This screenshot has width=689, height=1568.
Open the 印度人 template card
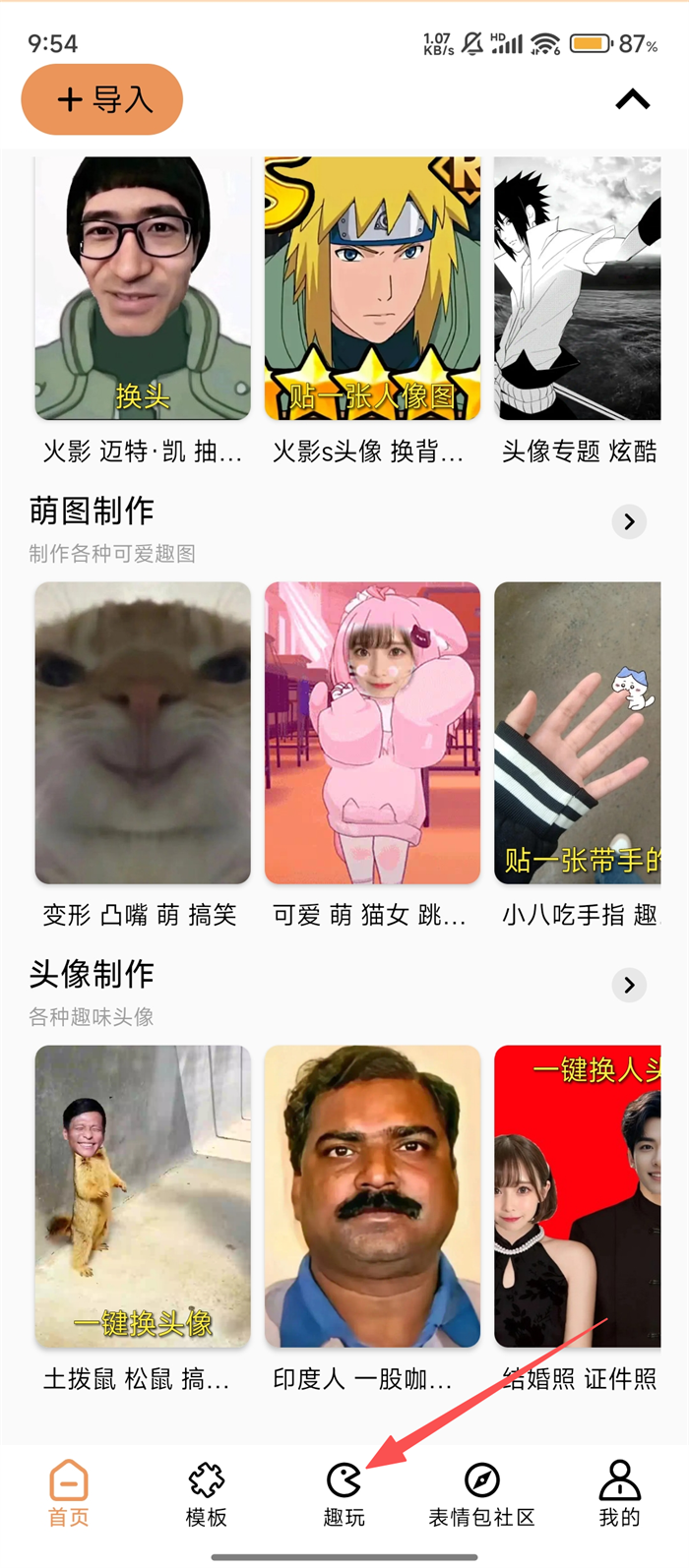point(372,1196)
